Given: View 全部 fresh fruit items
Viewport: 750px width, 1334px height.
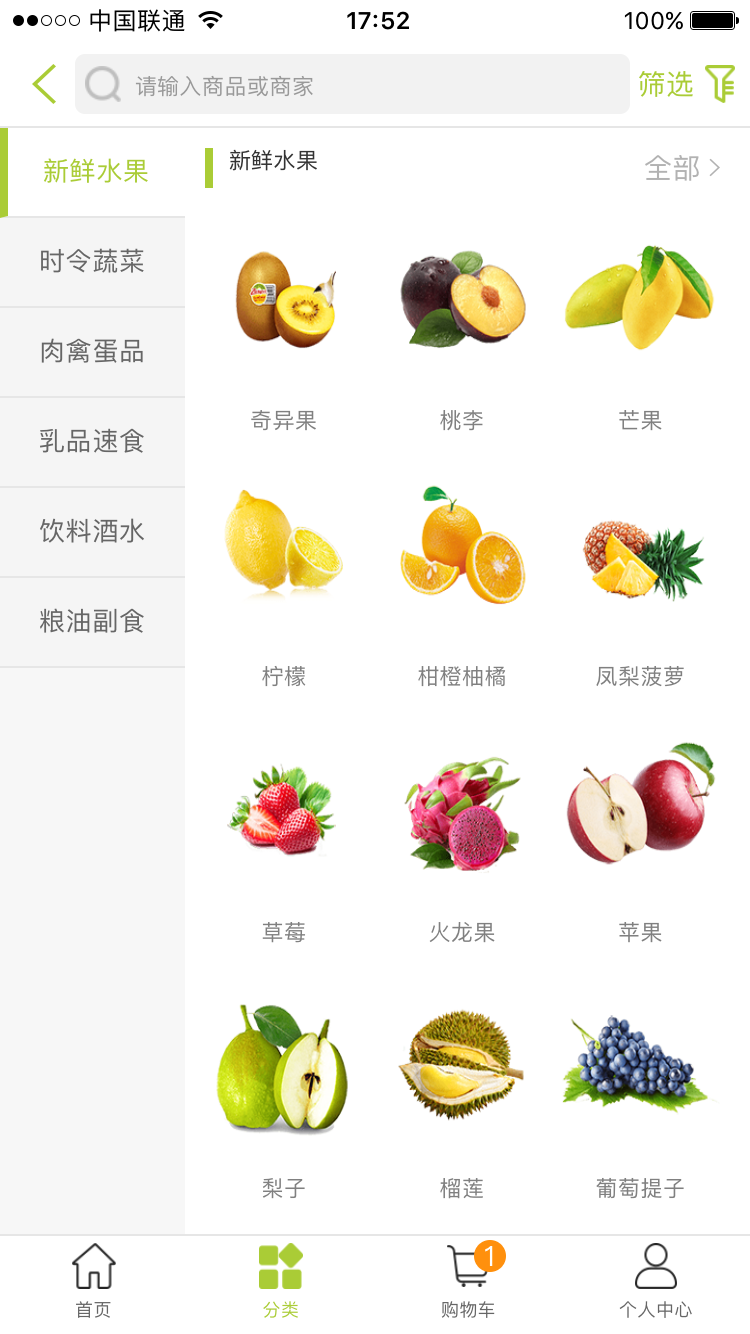Looking at the screenshot, I should click(x=683, y=168).
